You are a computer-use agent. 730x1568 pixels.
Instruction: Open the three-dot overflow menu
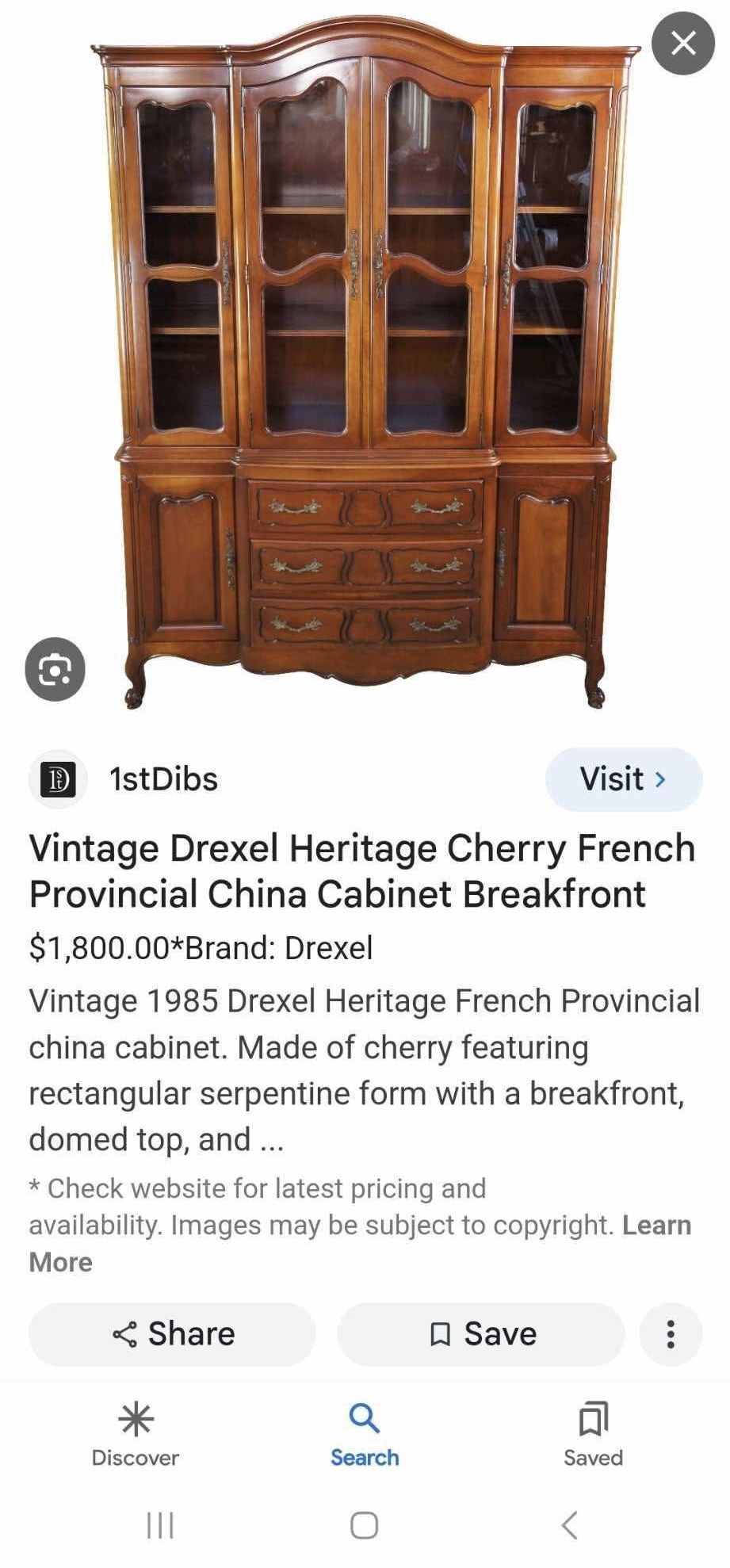671,1334
